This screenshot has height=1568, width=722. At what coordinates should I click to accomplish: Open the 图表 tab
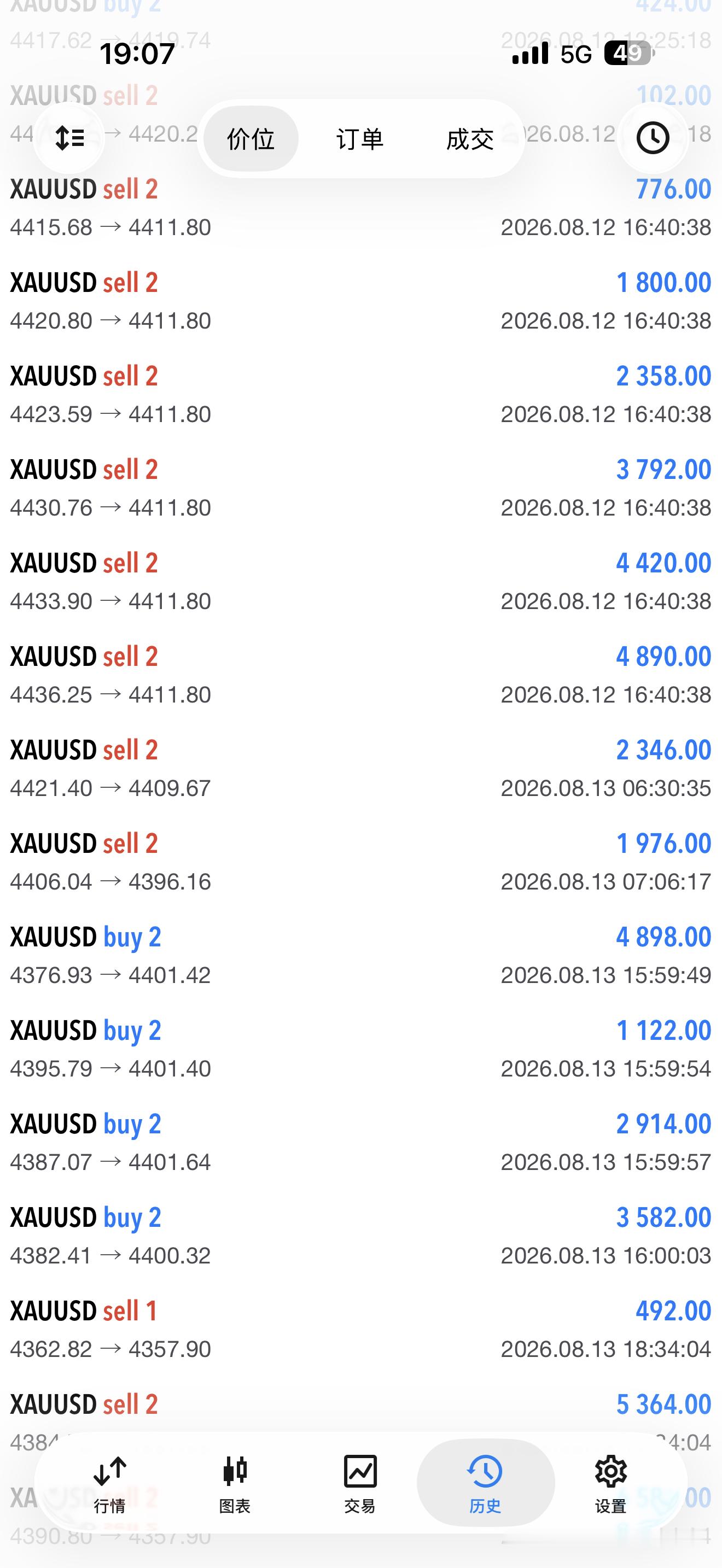(x=235, y=1483)
